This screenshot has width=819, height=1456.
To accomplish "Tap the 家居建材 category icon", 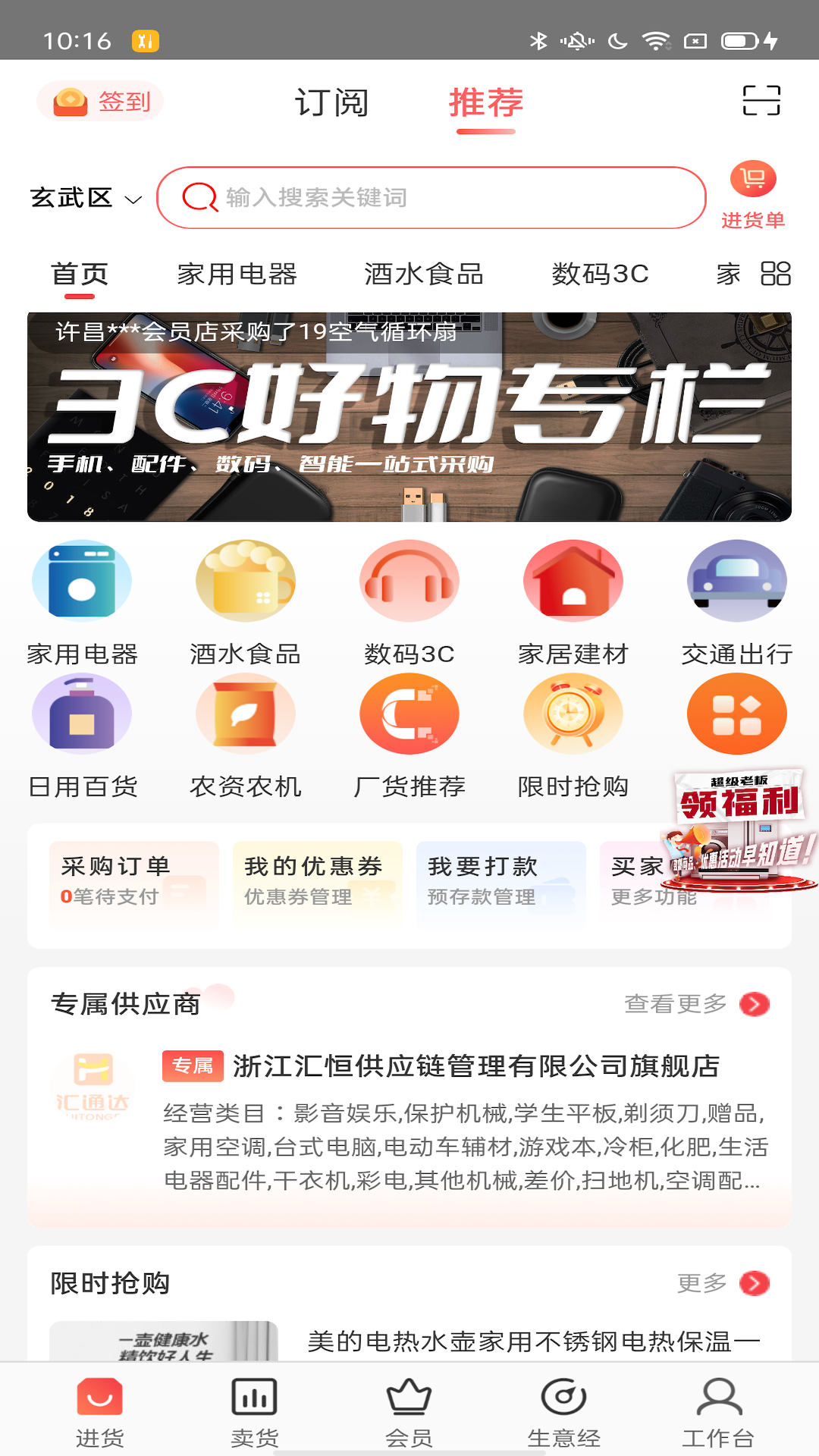I will click(573, 580).
